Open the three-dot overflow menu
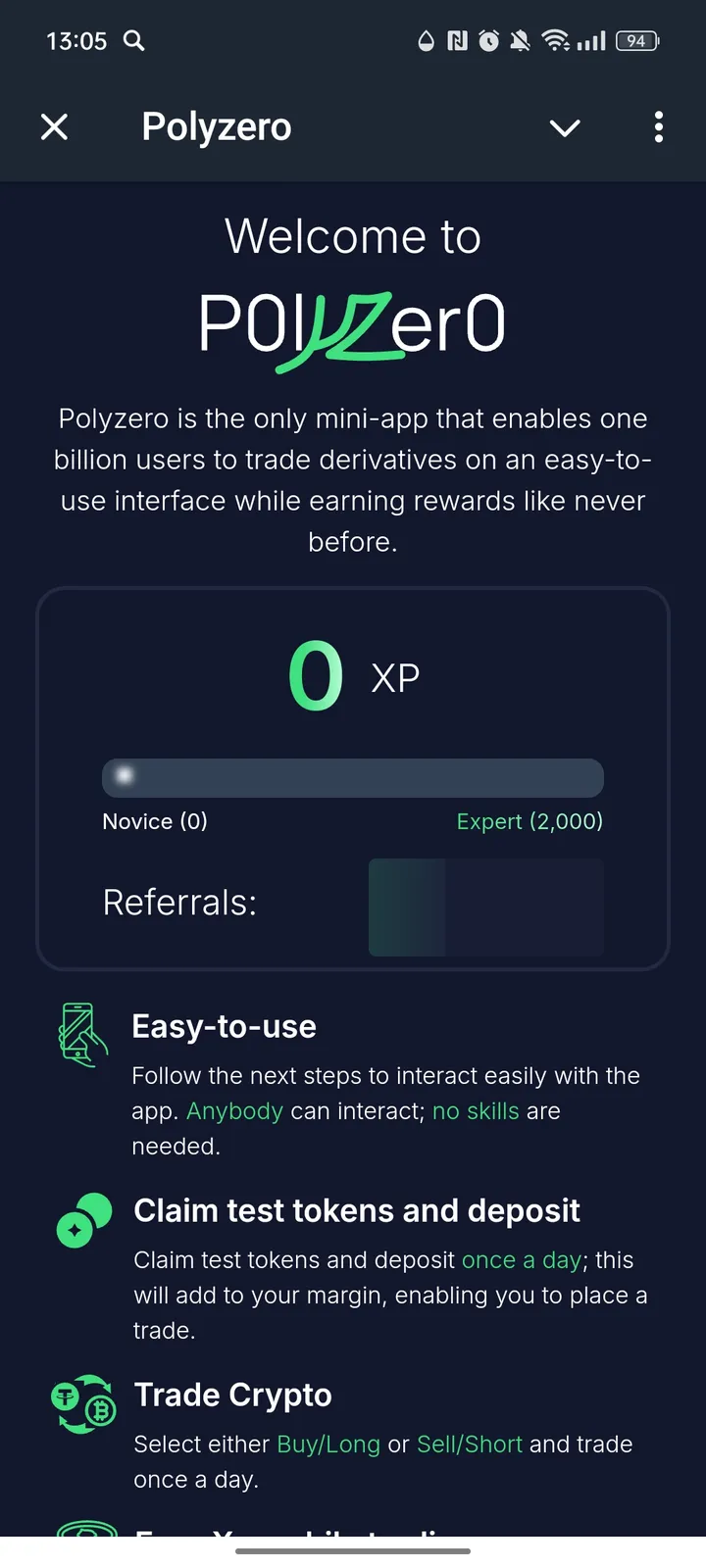Image resolution: width=706 pixels, height=1568 pixels. tap(658, 126)
